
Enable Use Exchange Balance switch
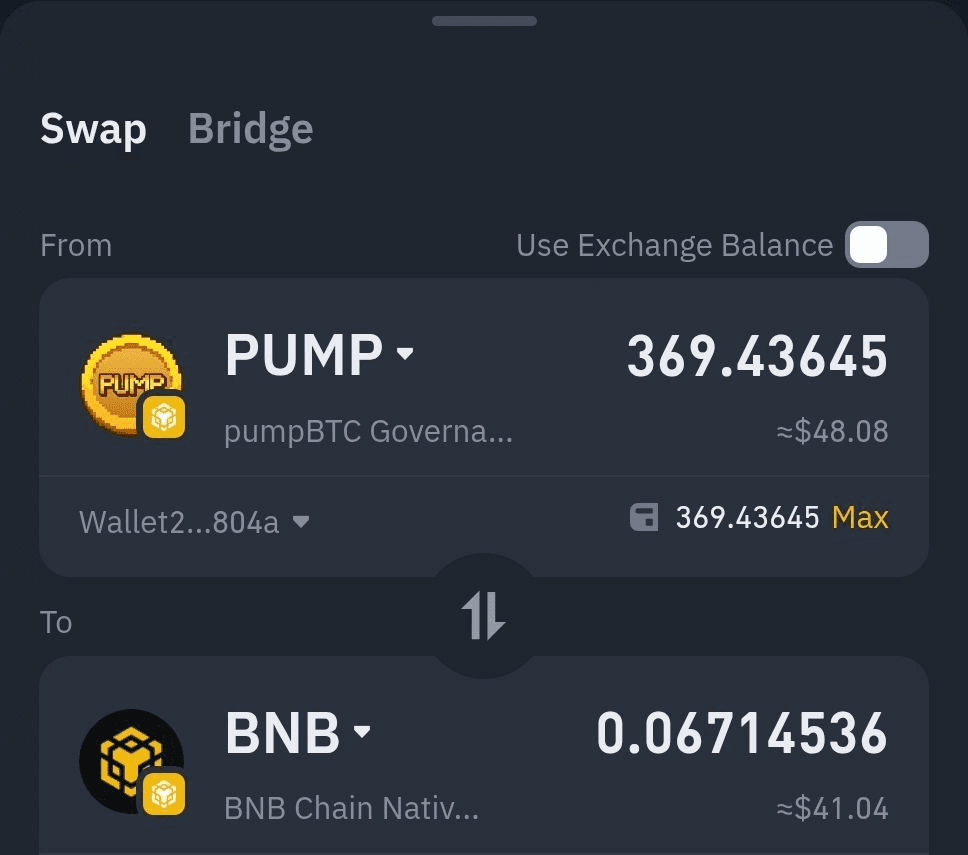(x=886, y=245)
